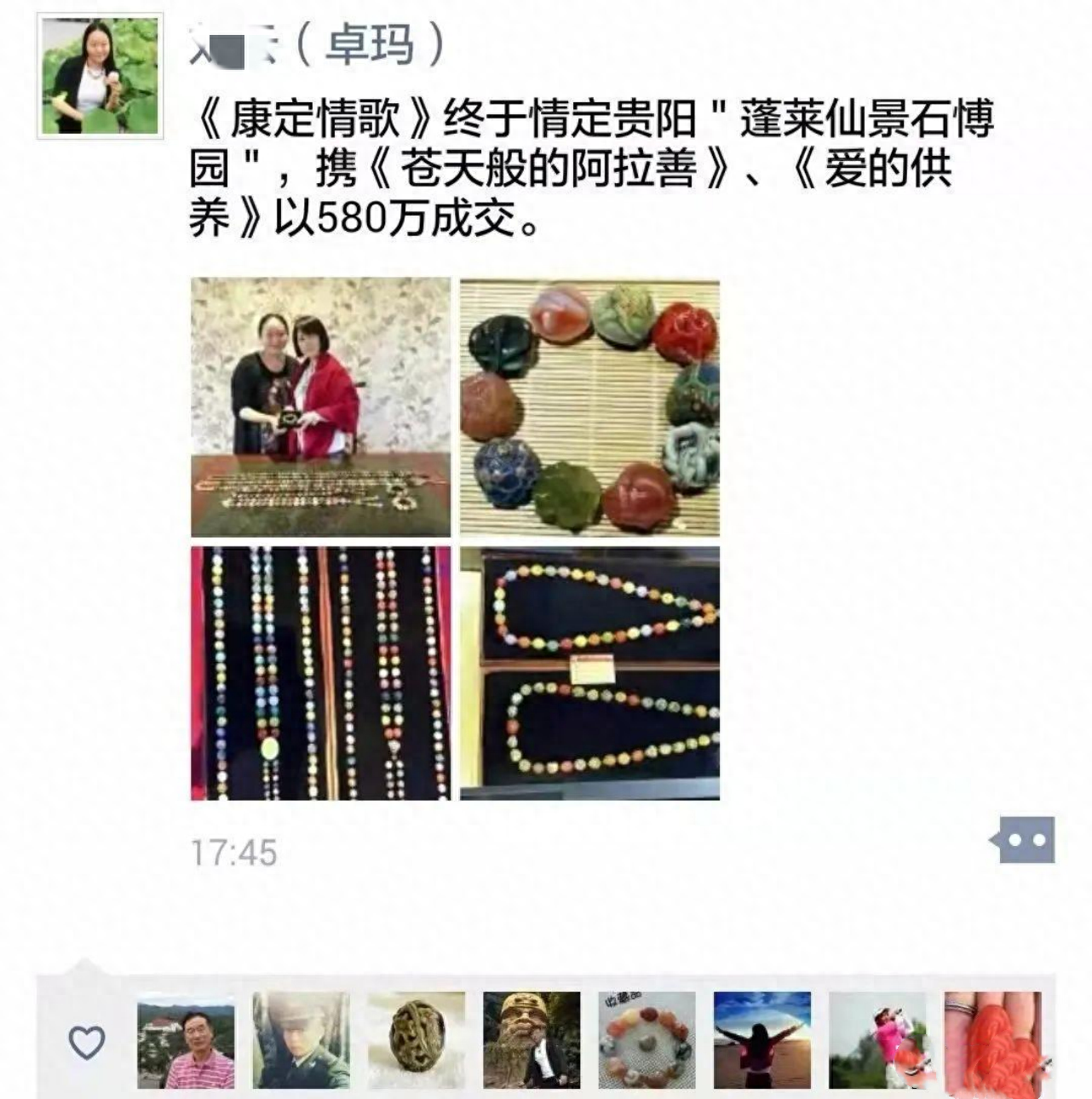Open liker avatar of man in pink shirt
1092x1099 pixels.
coord(186,1040)
